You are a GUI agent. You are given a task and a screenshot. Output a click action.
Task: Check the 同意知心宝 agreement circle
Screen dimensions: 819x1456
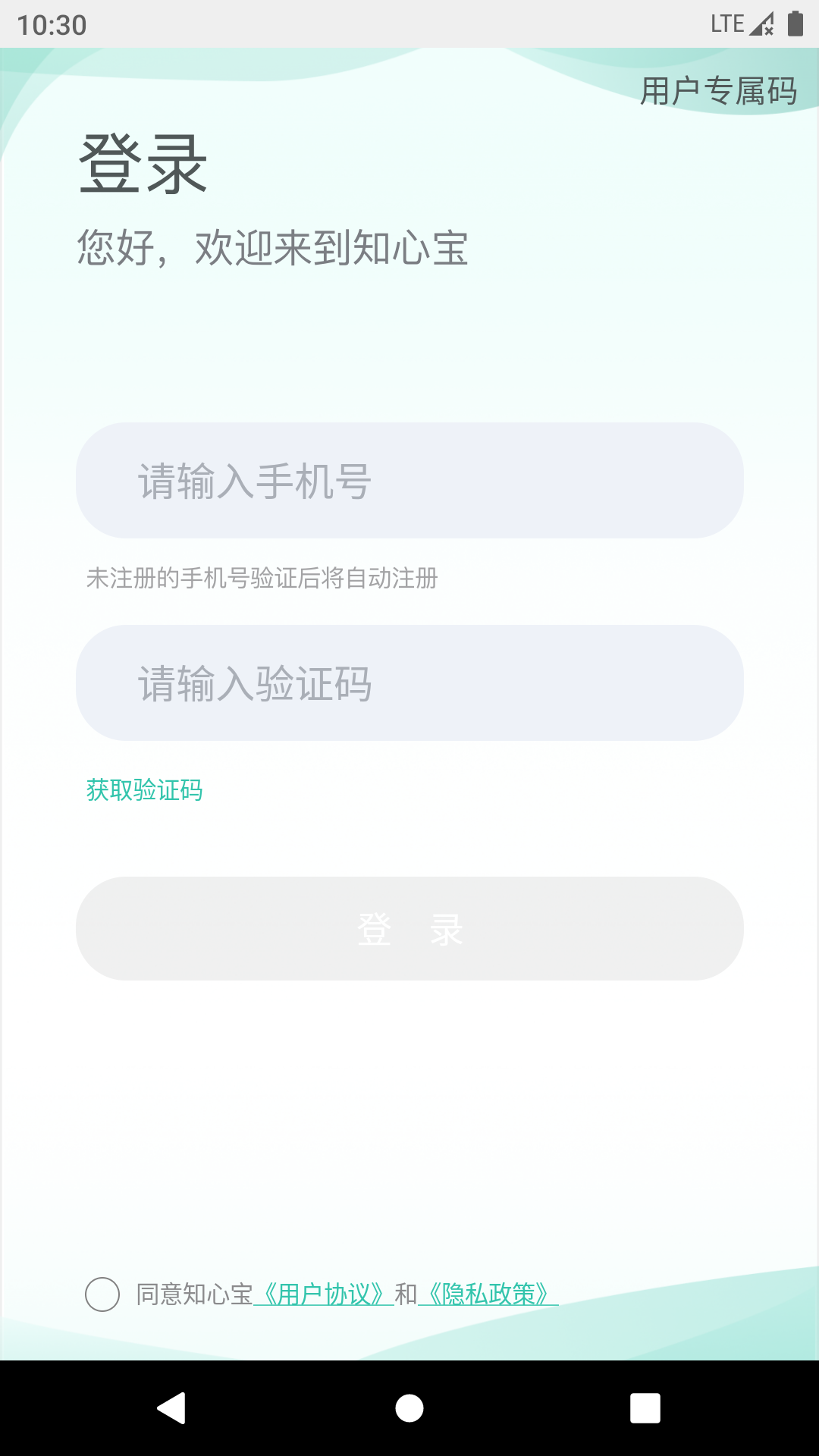tap(102, 1294)
